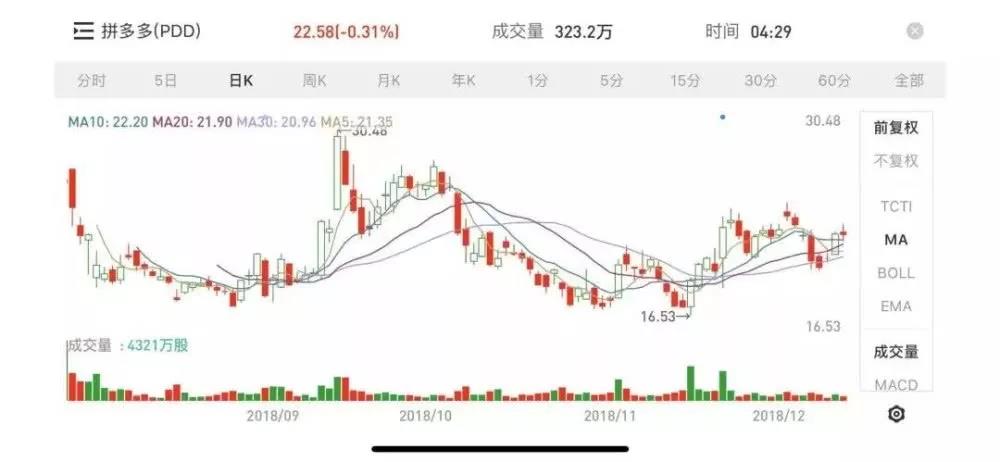Image resolution: width=1000 pixels, height=462 pixels.
Task: Switch the sub-chart to MACD
Action: point(896,385)
